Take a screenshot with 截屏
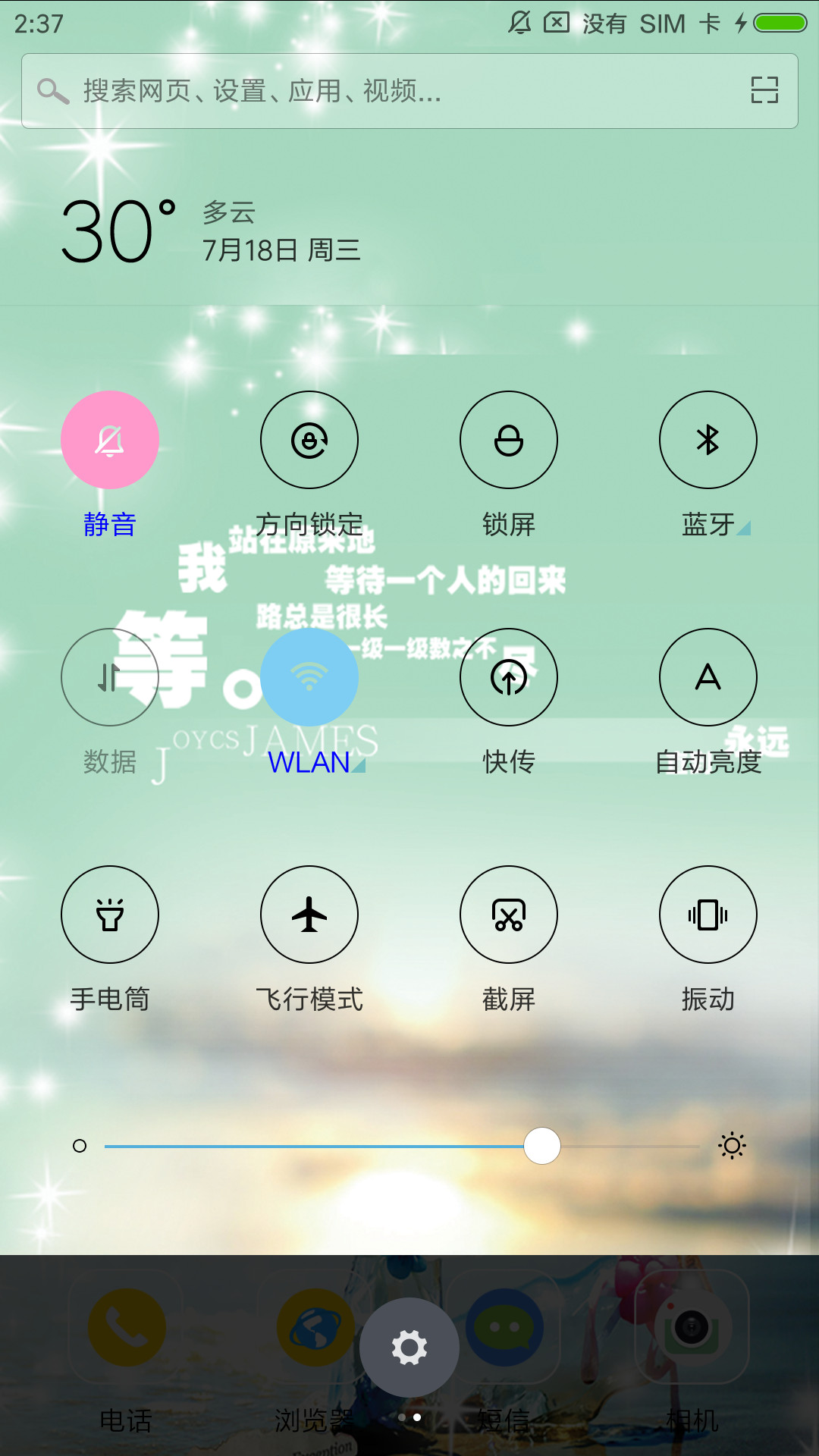819x1456 pixels. click(509, 915)
